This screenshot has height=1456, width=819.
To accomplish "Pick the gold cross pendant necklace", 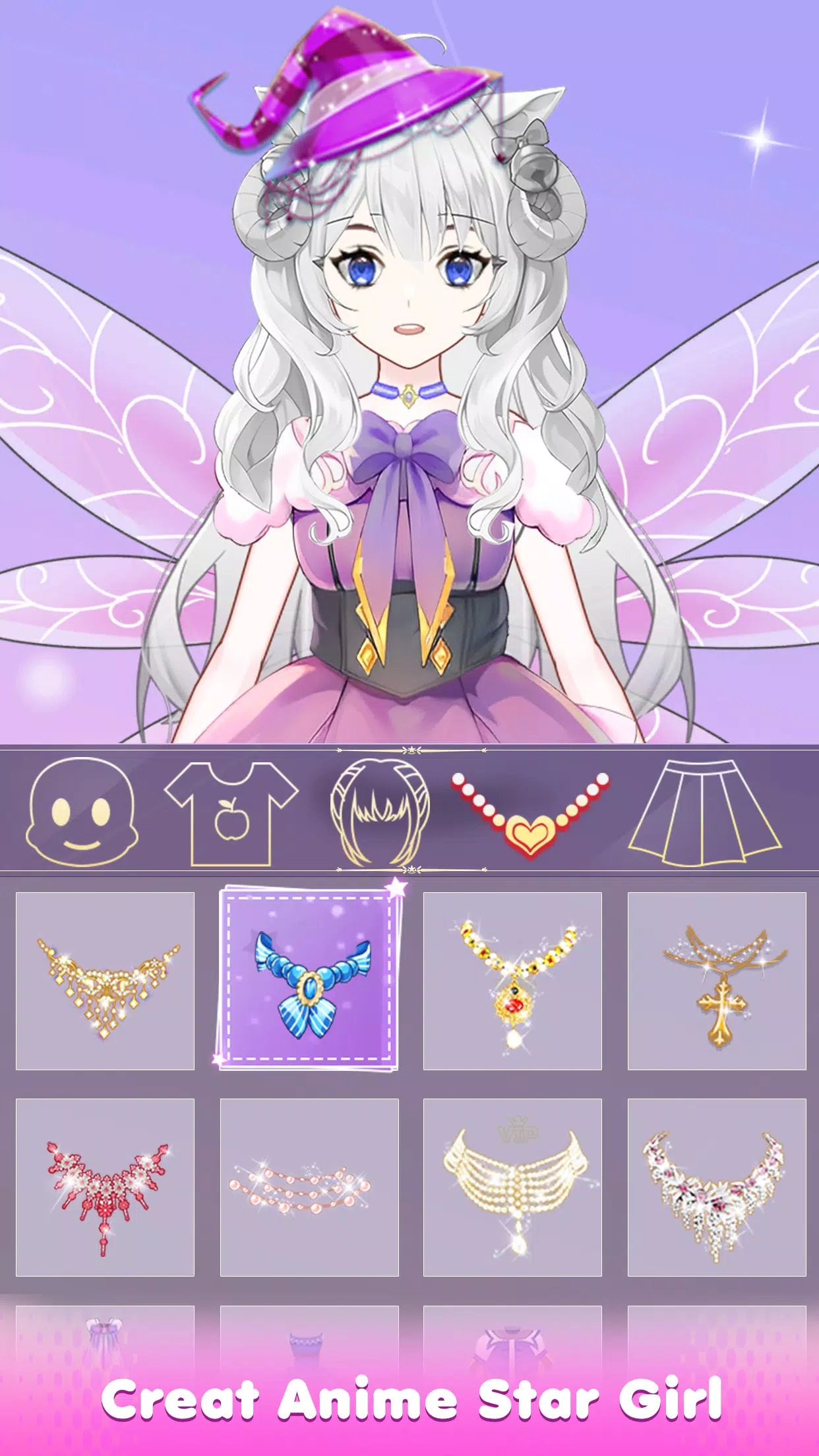I will click(x=717, y=981).
